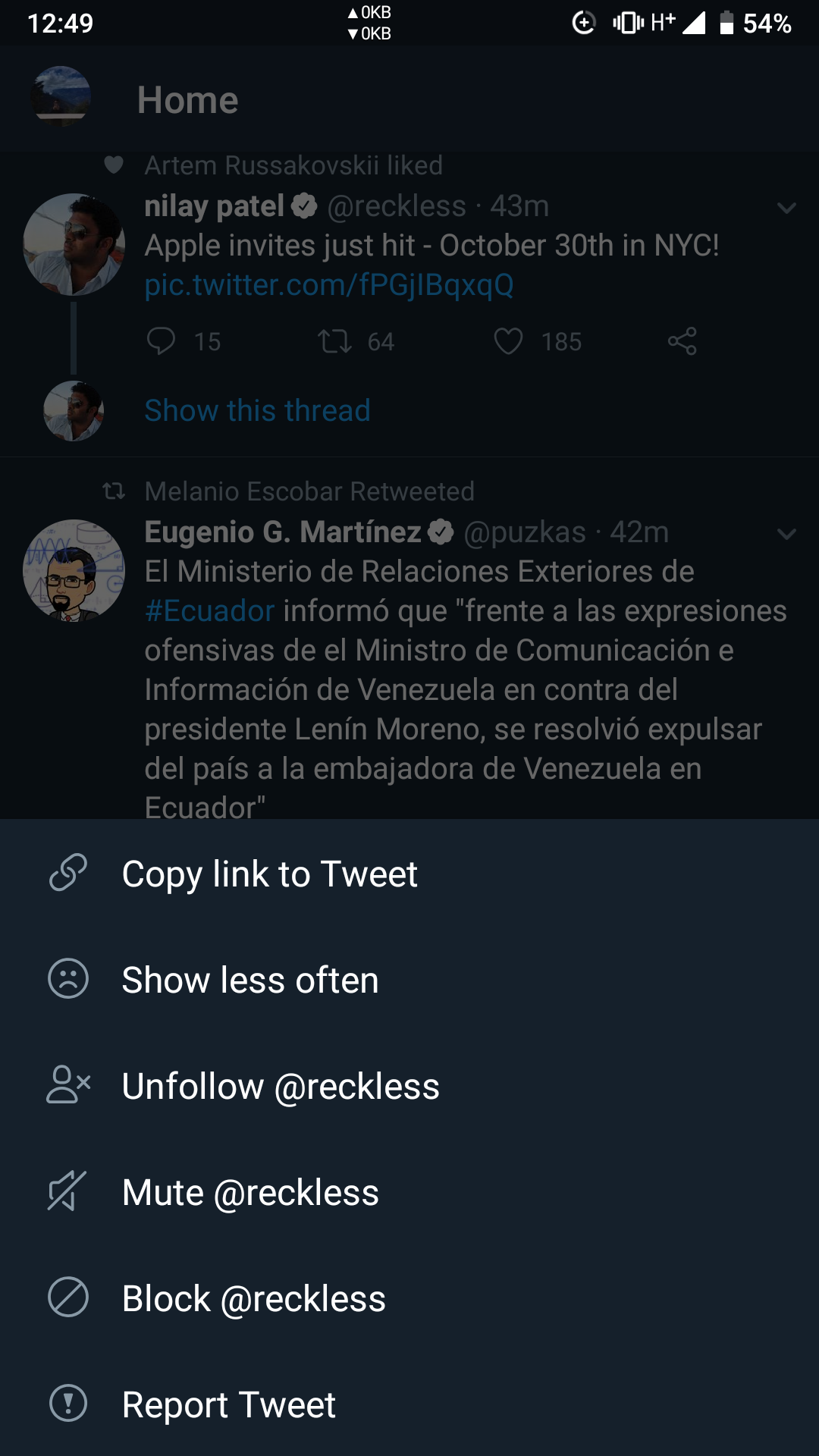Viewport: 819px width, 1456px height.
Task: Open the pic.twitter.com link in the tweet
Action: (329, 285)
